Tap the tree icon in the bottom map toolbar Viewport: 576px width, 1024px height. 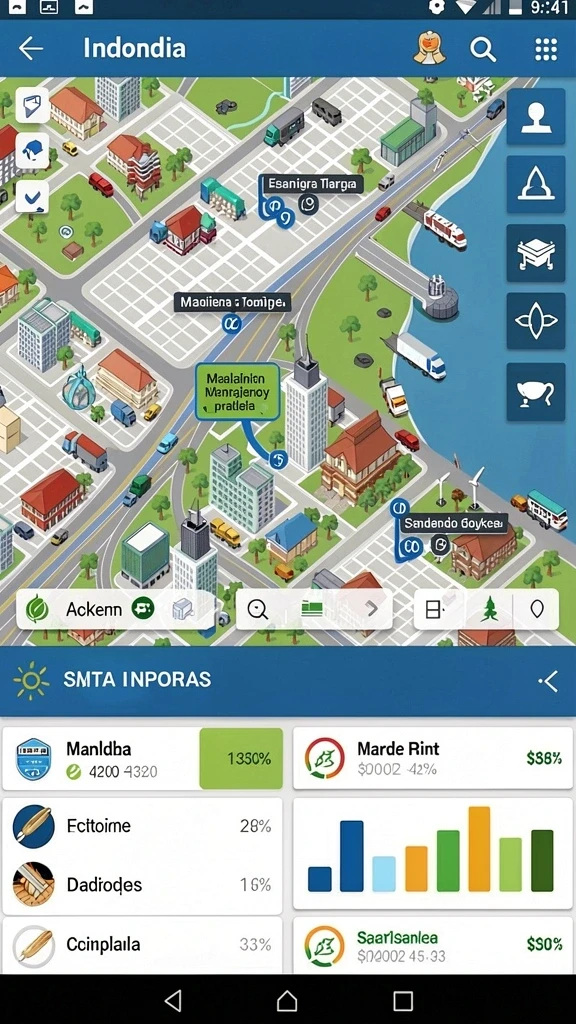(488, 609)
